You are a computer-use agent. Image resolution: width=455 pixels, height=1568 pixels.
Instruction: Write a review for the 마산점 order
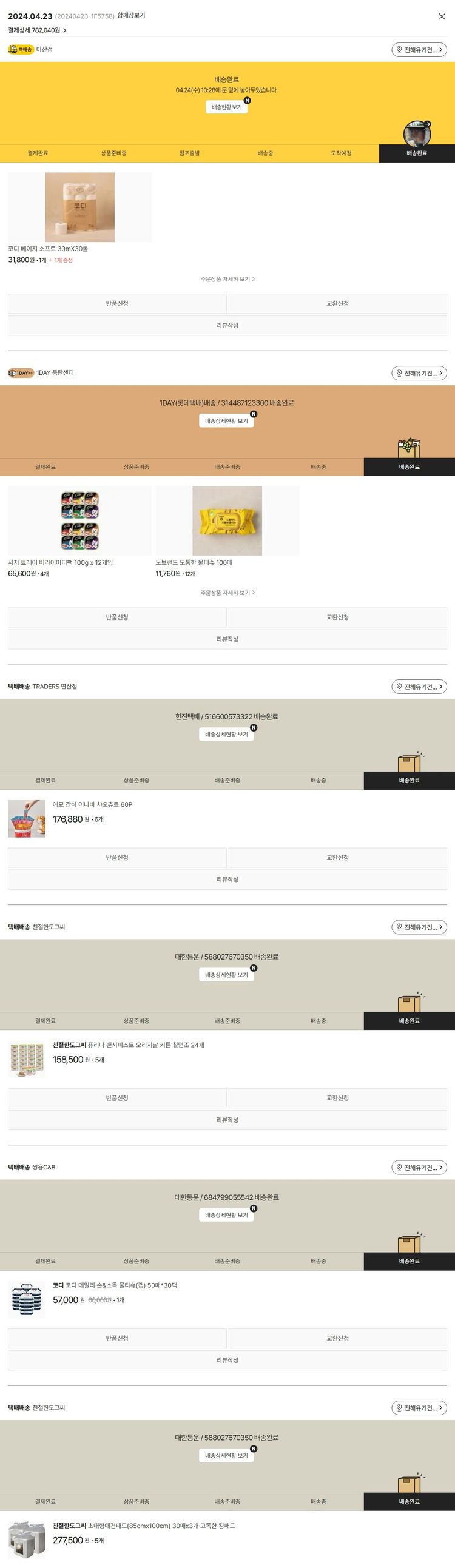coord(227,325)
